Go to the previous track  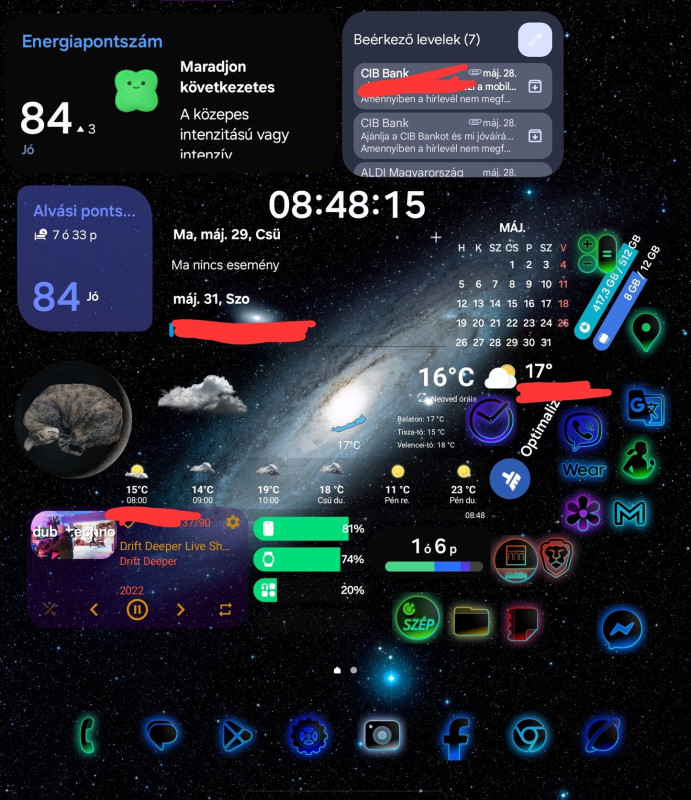[x=94, y=608]
